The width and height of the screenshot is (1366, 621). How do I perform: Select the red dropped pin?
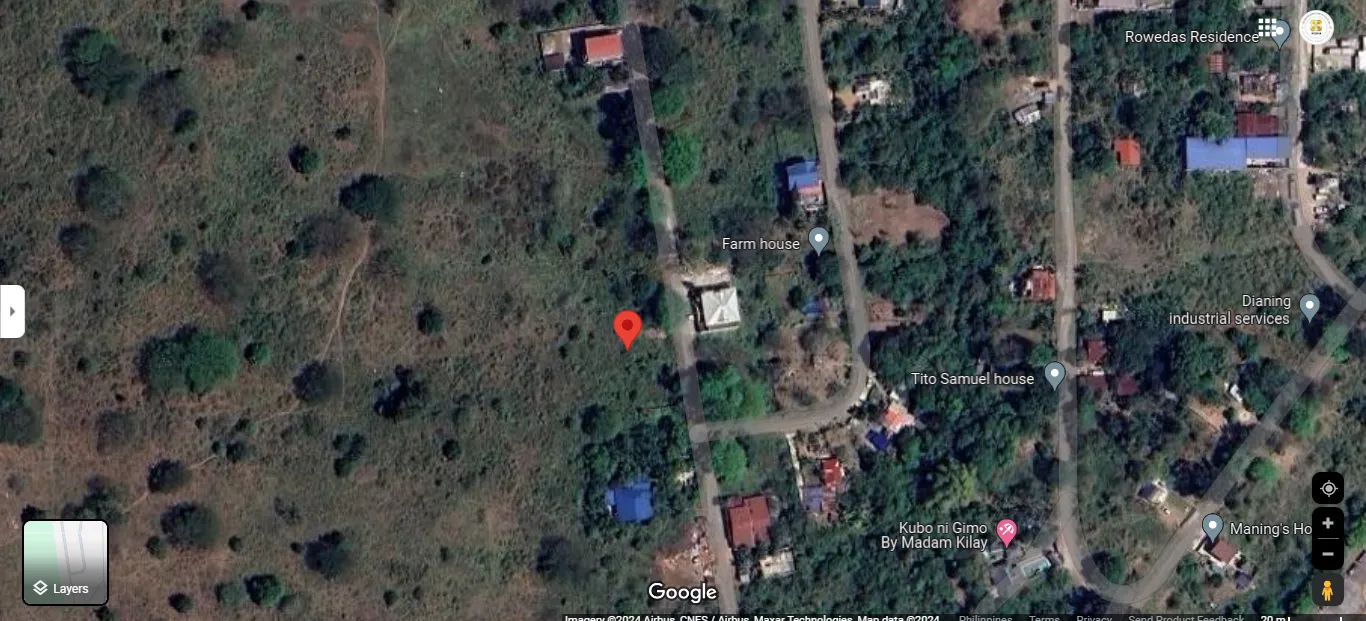(x=627, y=328)
